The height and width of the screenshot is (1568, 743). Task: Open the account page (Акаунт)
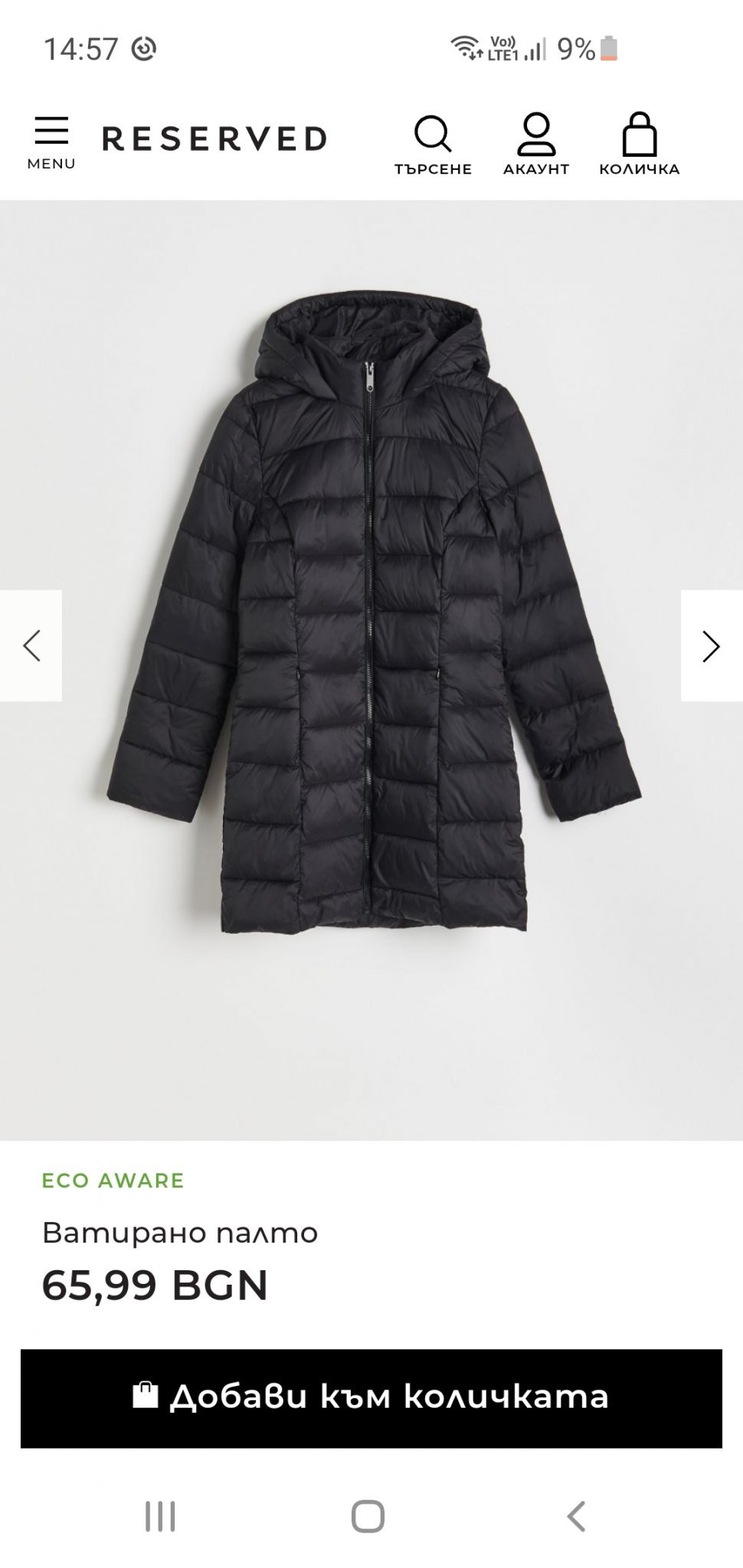535,144
